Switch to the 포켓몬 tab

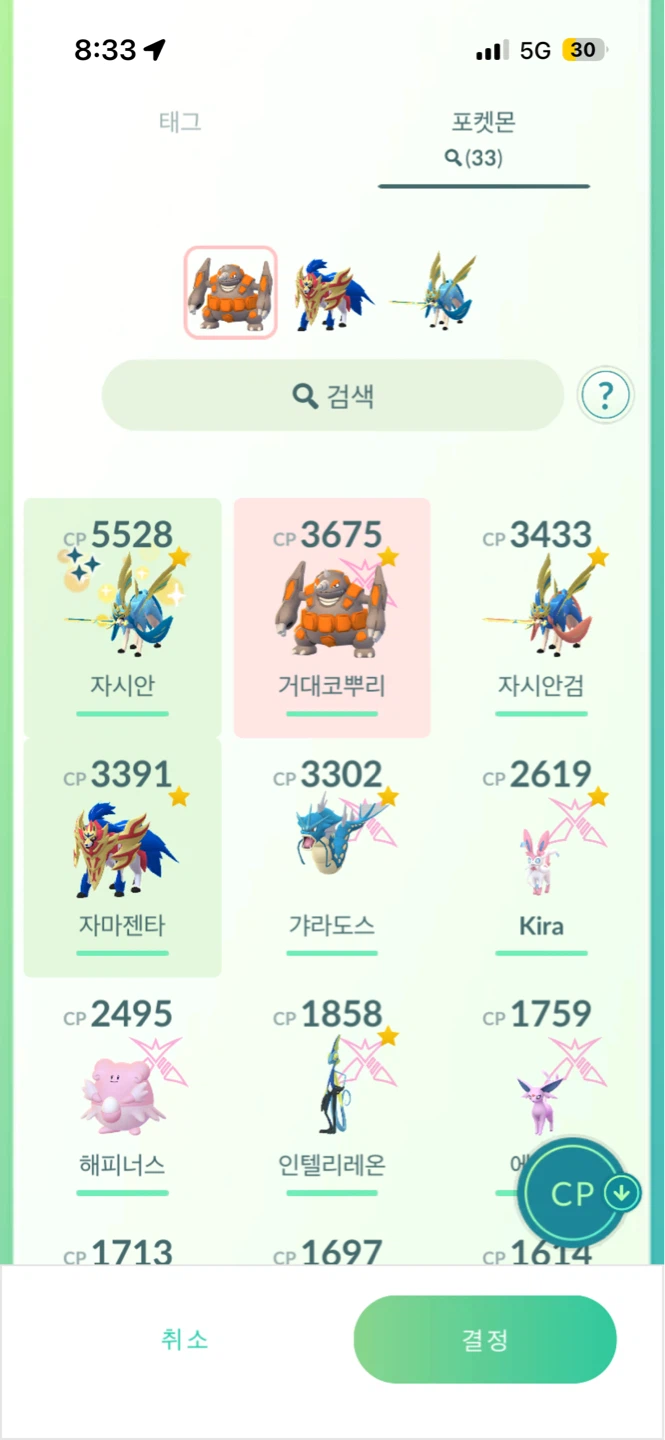[x=484, y=138]
